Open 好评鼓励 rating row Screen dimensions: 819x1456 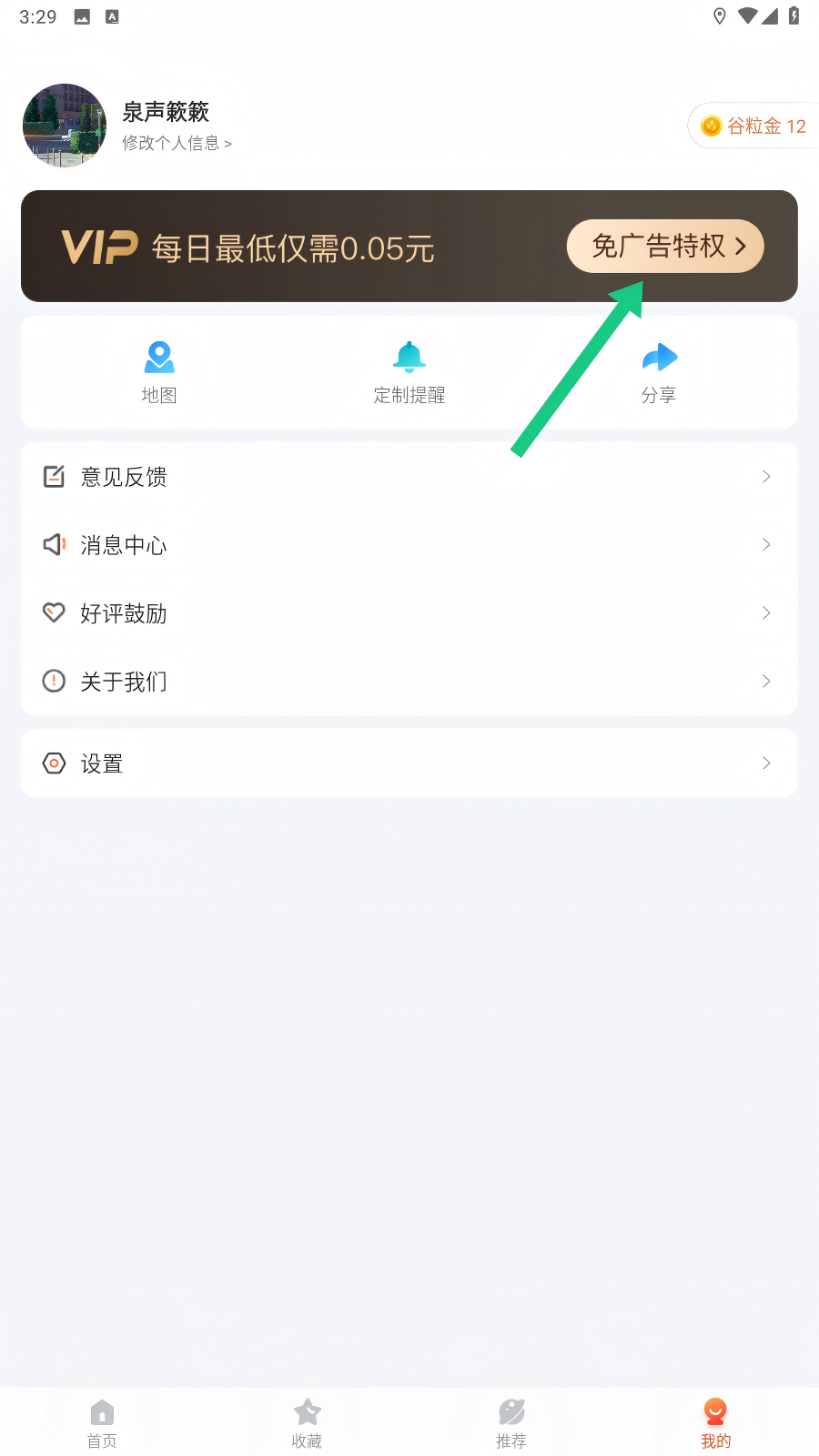409,613
